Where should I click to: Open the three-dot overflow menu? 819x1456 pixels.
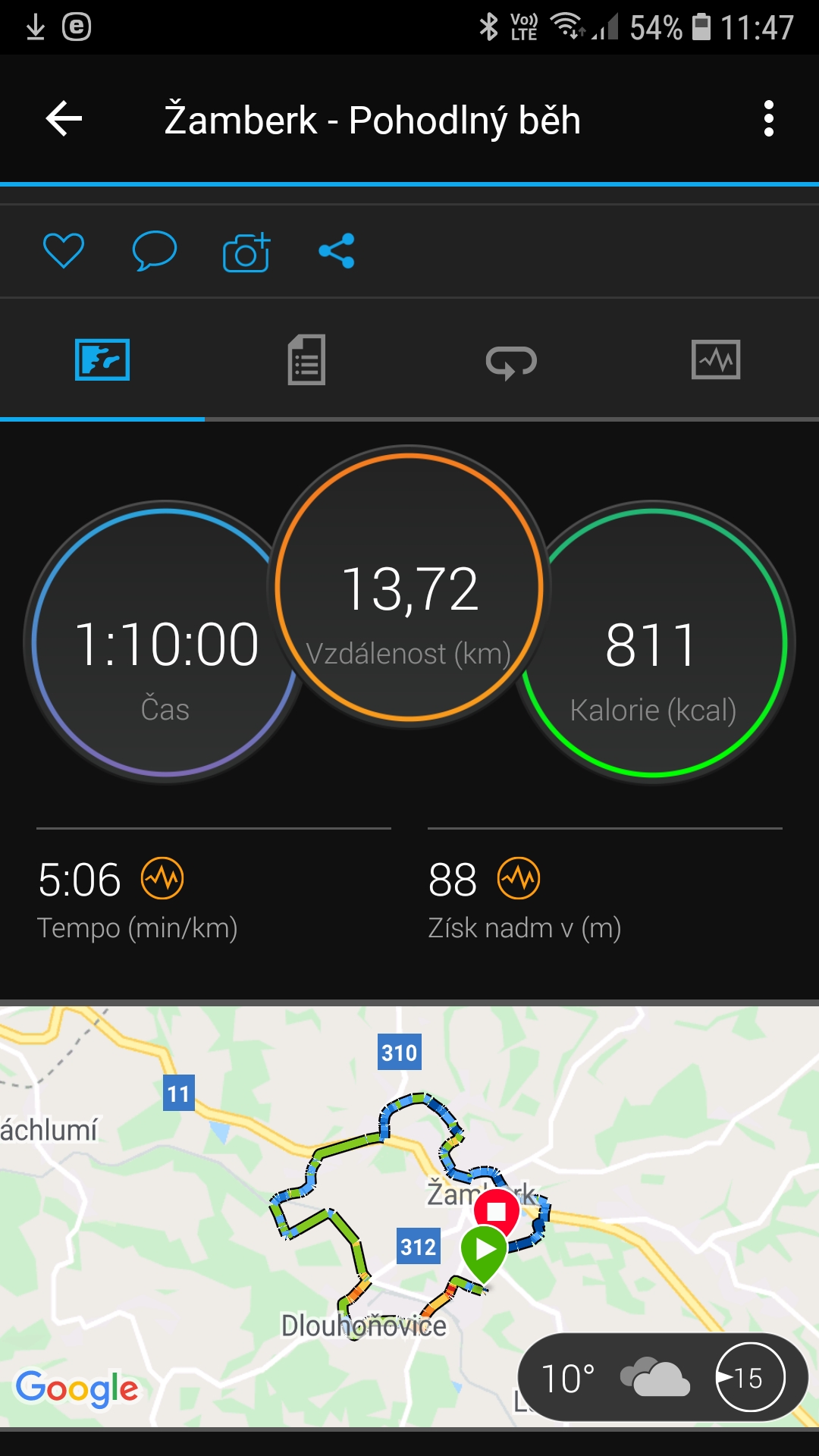click(x=768, y=119)
